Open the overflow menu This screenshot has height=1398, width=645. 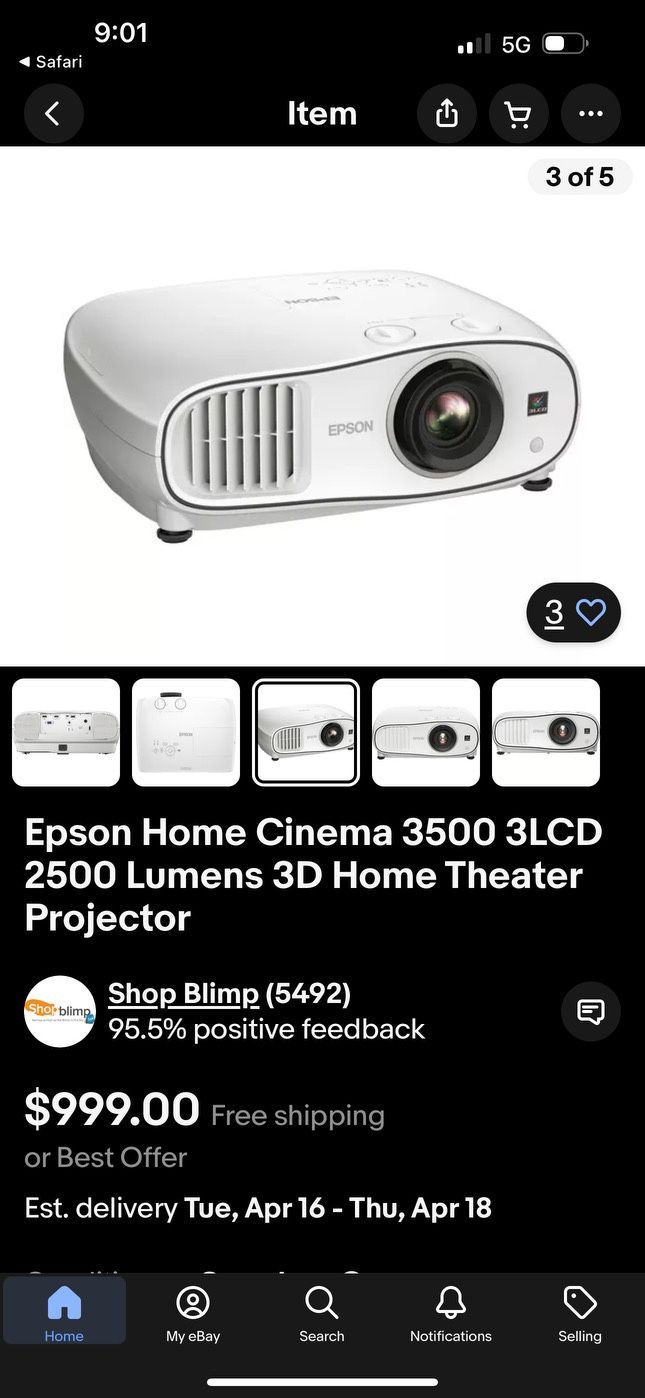pyautogui.click(x=590, y=114)
